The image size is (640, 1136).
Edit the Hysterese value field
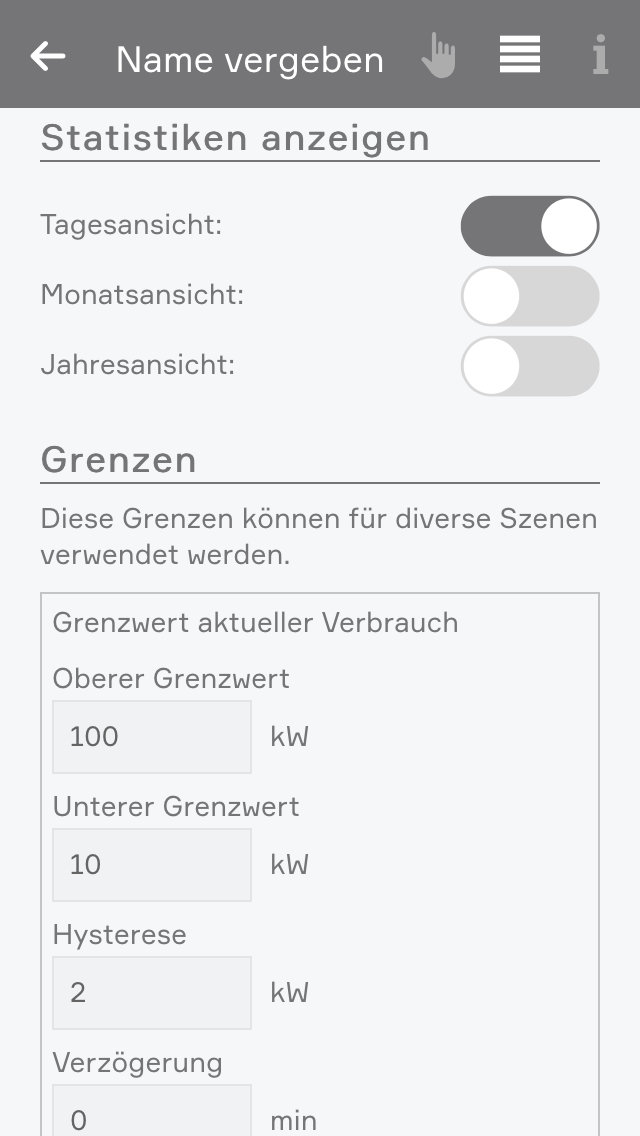[152, 993]
